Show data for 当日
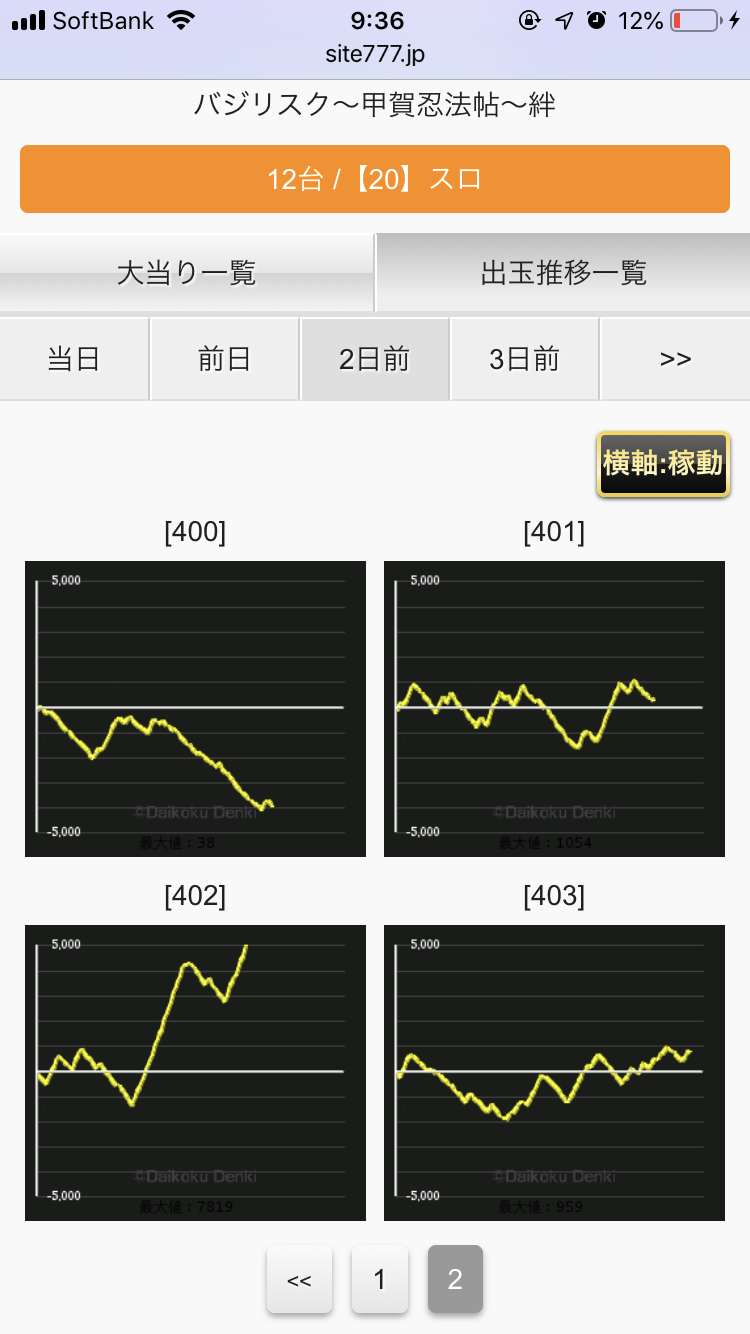The width and height of the screenshot is (750, 1334). [x=74, y=359]
